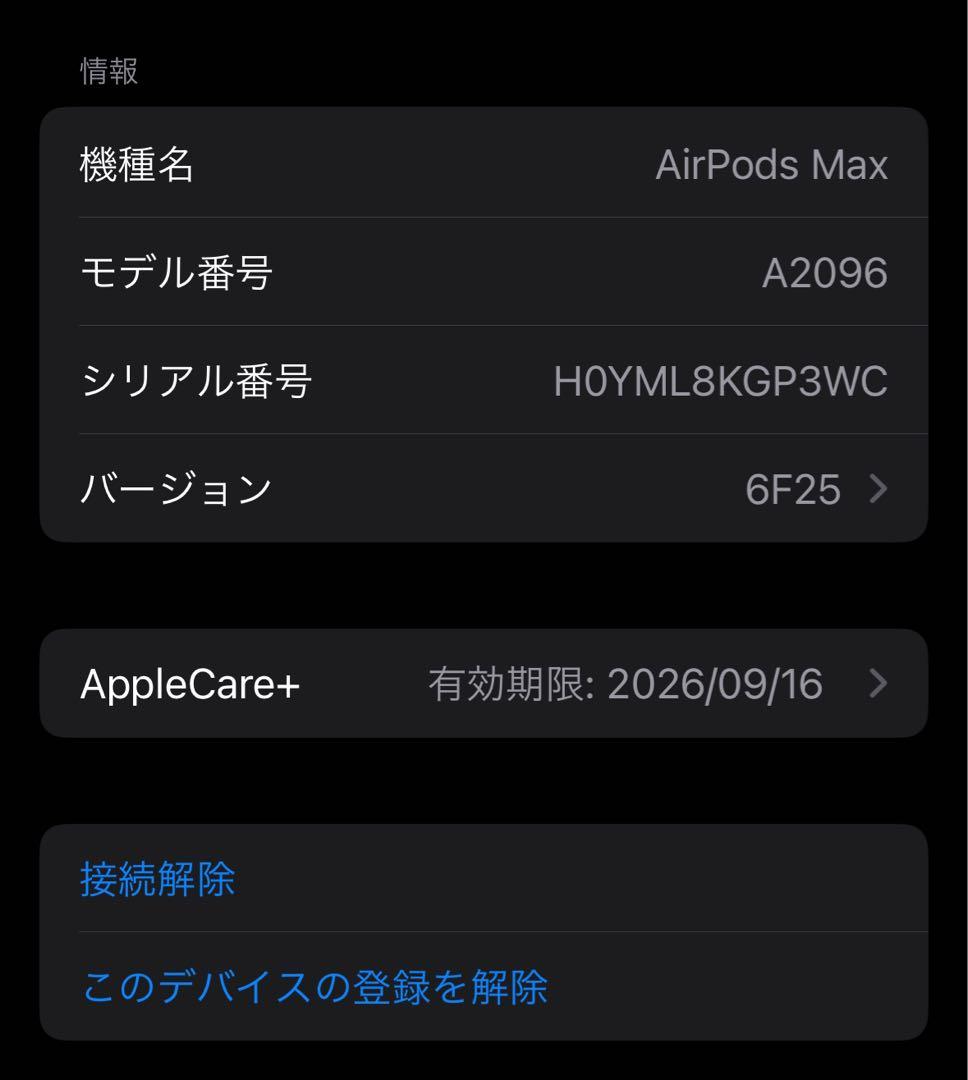Viewport: 968px width, 1080px height.
Task: Tap the モデル番号 row showing A2096
Action: 484,272
